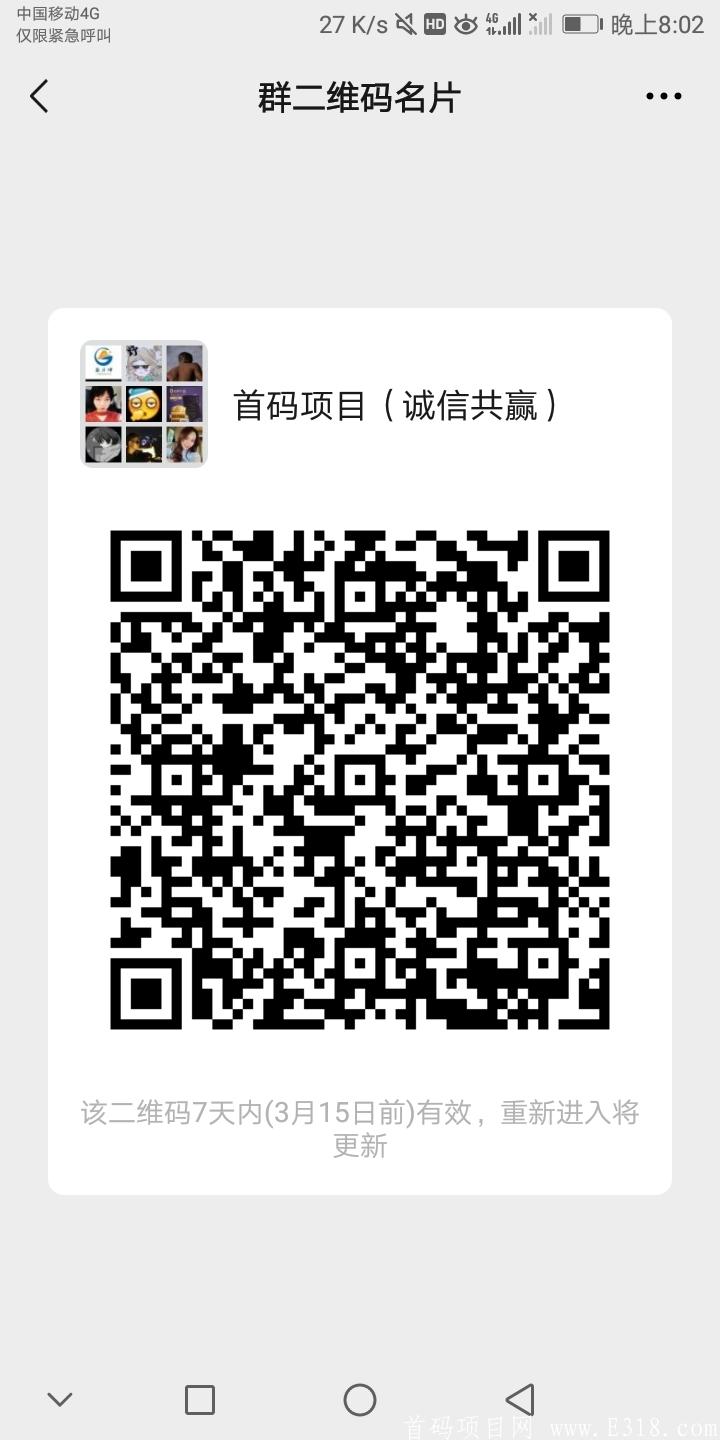Tap the 群二维码名片 title bar
The image size is (720, 1440).
point(360,96)
